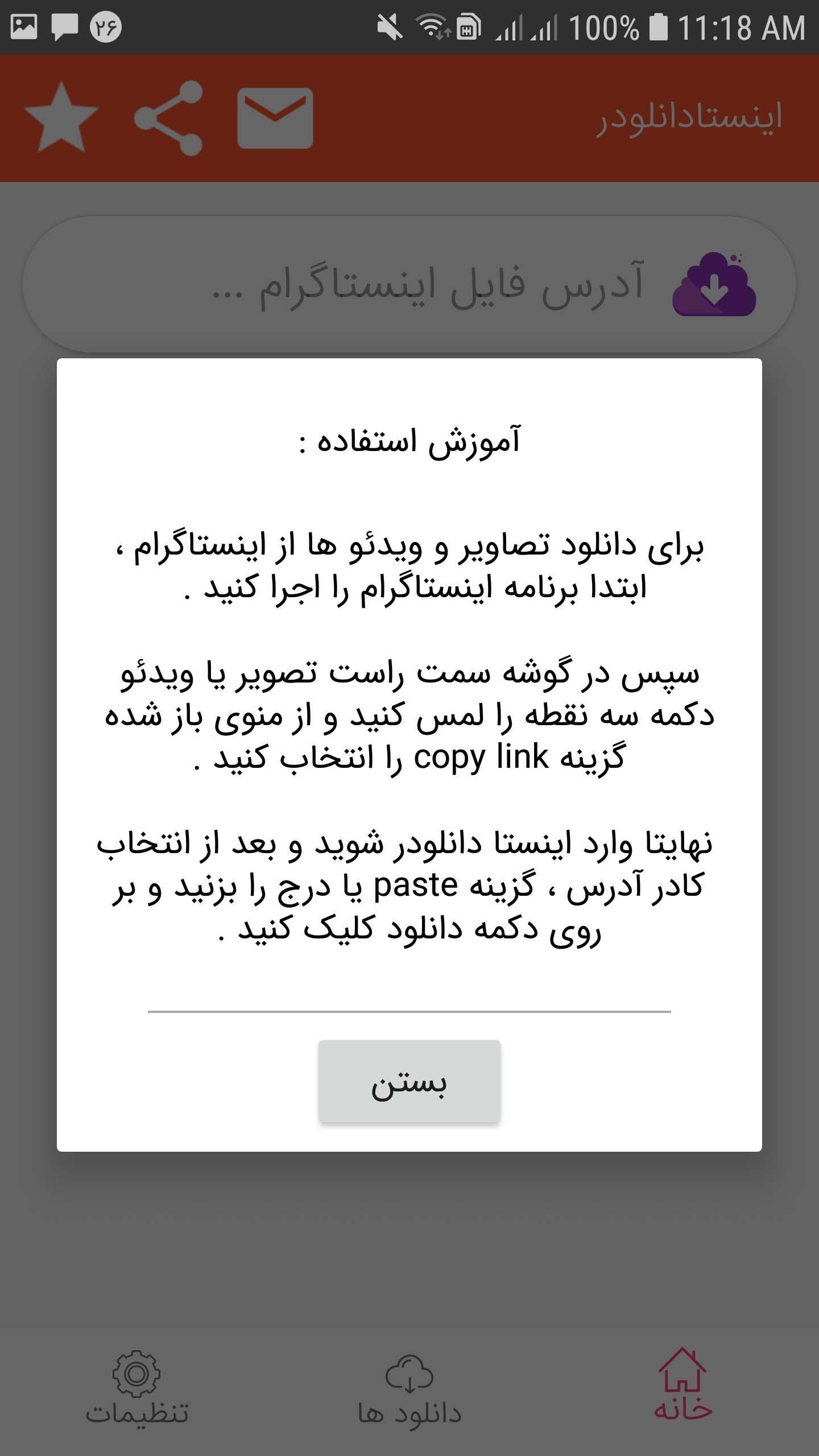Open the envelope message icon

point(275,118)
